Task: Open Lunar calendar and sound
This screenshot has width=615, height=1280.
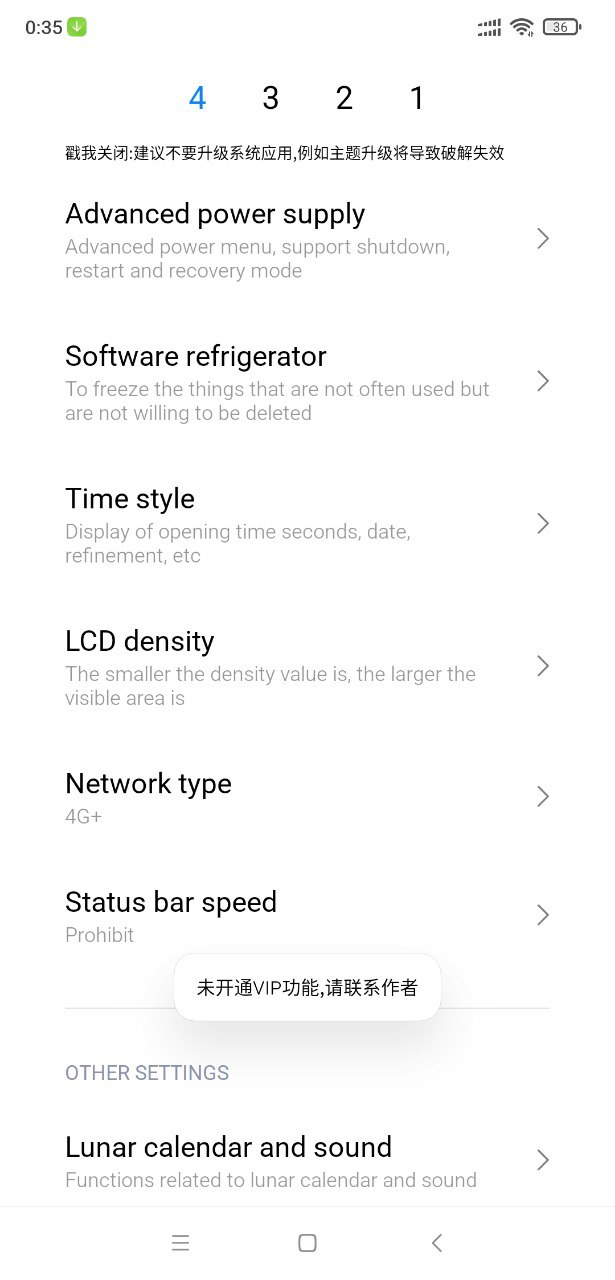Action: click(307, 1161)
